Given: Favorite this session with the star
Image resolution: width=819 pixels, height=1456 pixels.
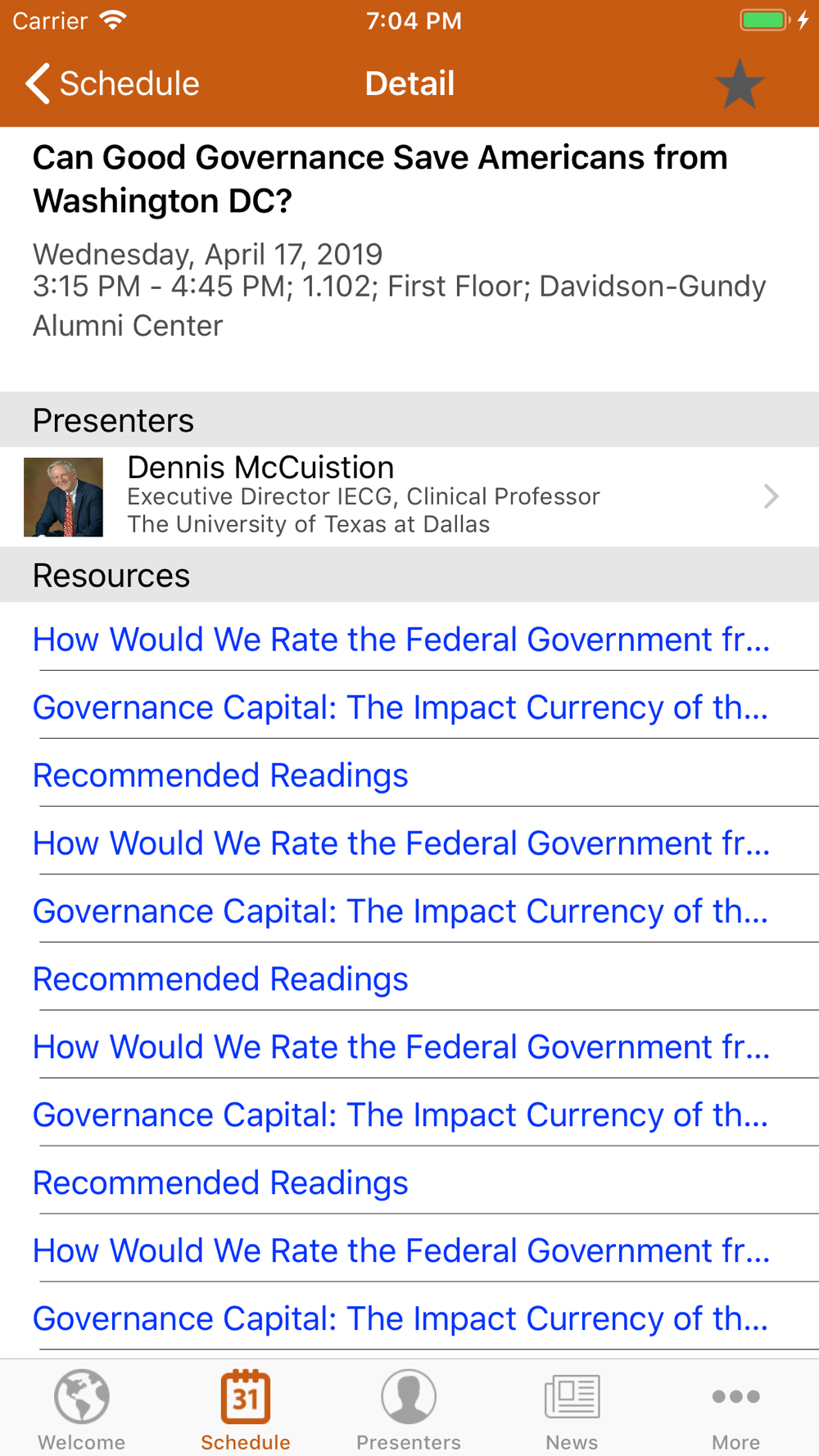Looking at the screenshot, I should (x=739, y=84).
